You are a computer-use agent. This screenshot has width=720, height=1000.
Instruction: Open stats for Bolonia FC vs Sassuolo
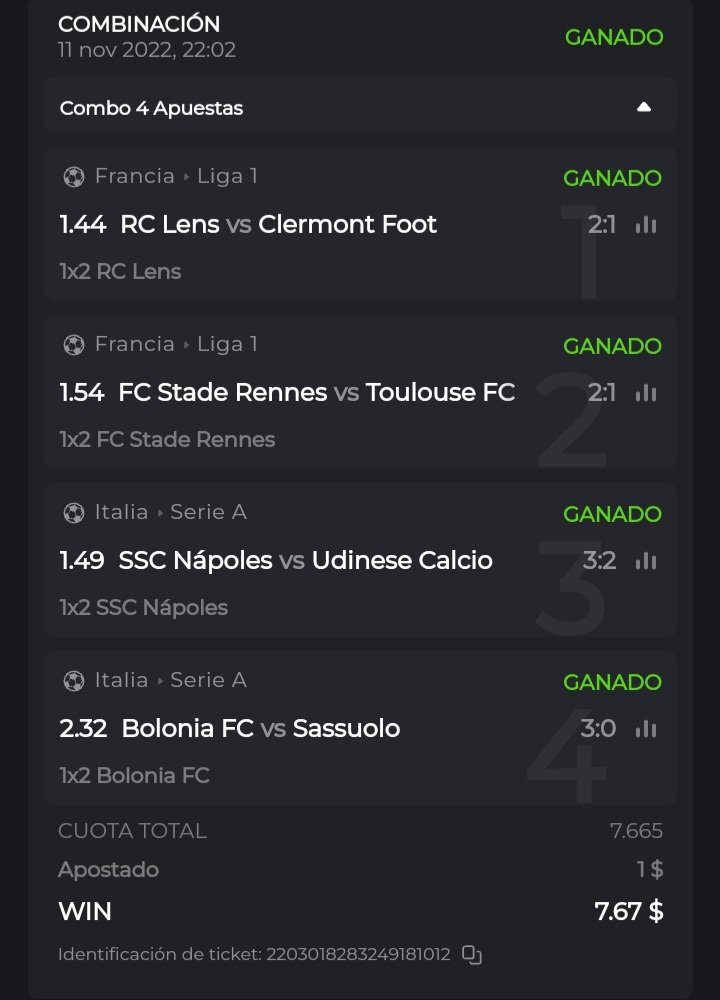coord(646,729)
